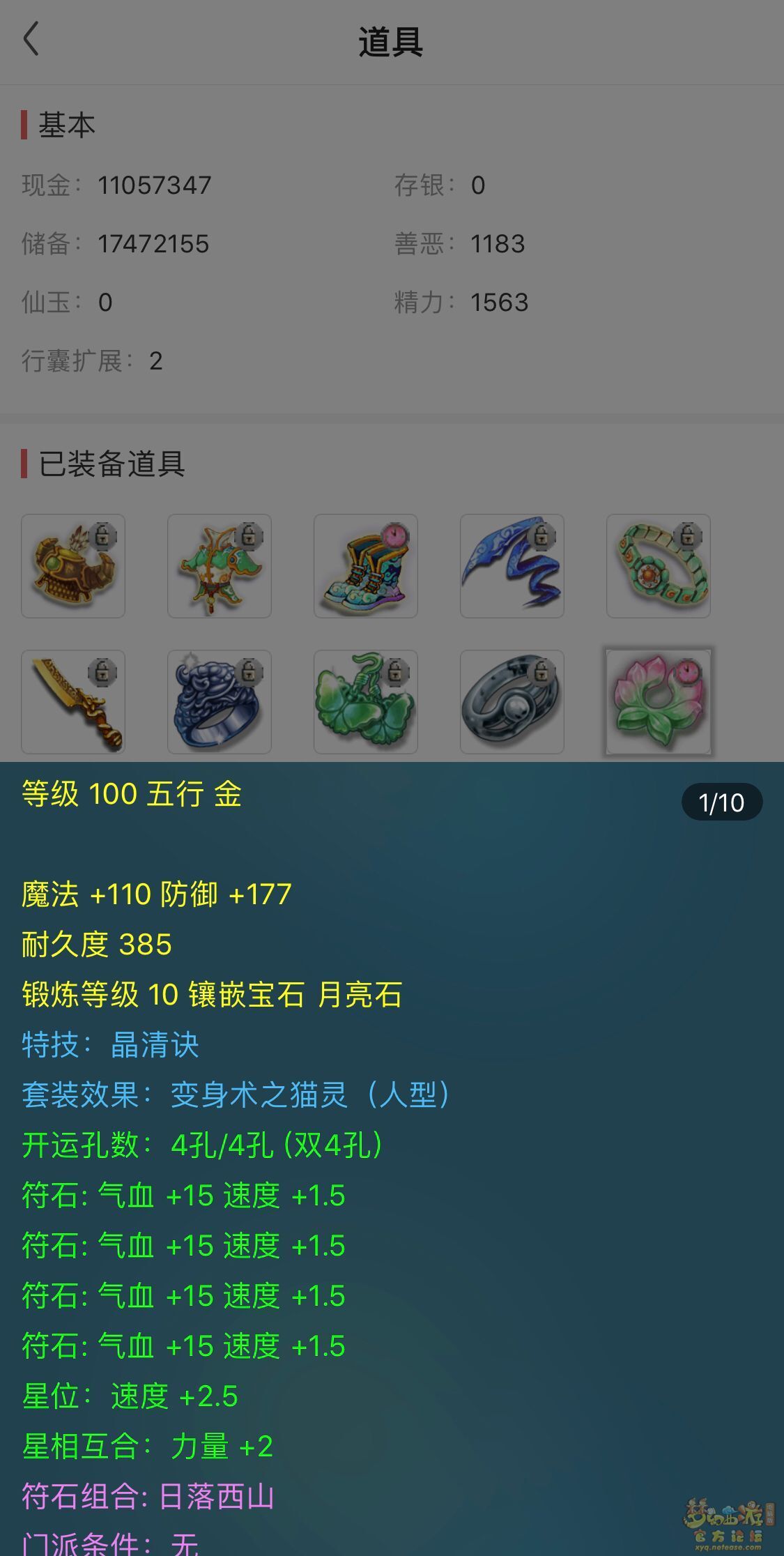
Task: View the green jade butterfly pendant
Action: pyautogui.click(x=366, y=702)
